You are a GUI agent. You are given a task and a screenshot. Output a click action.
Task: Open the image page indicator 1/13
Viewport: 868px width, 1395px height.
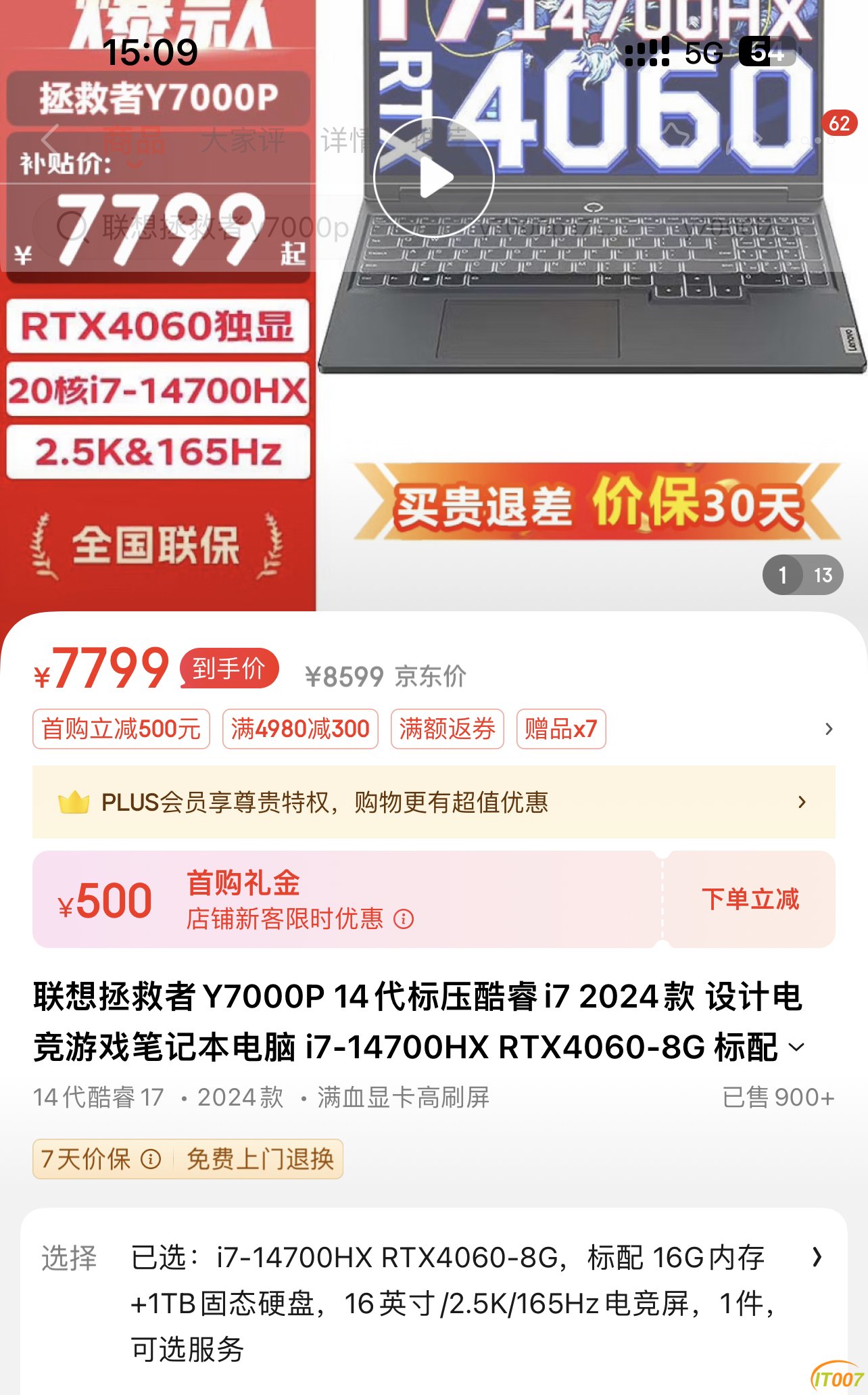[x=802, y=575]
